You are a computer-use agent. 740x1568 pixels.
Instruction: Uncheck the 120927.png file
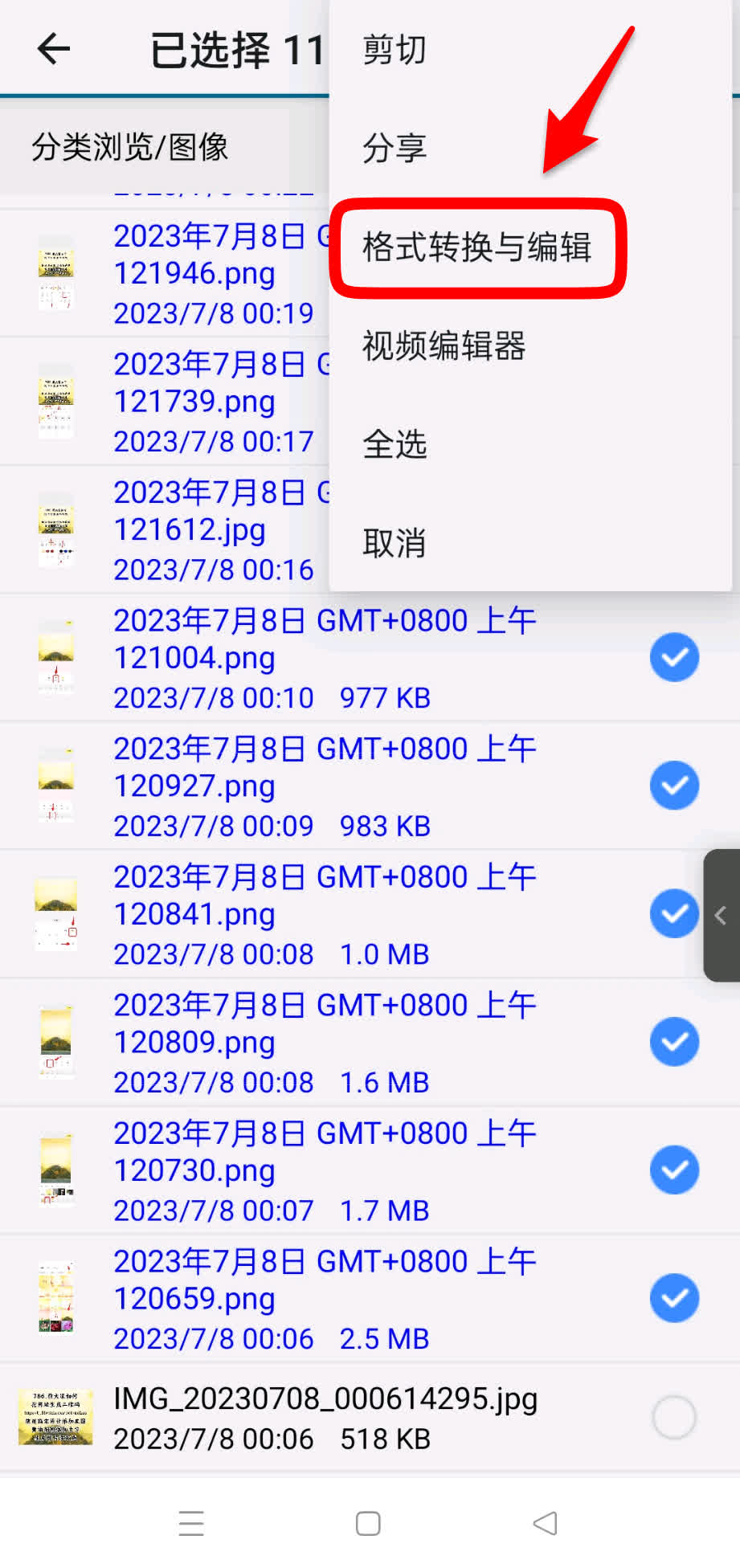(674, 786)
